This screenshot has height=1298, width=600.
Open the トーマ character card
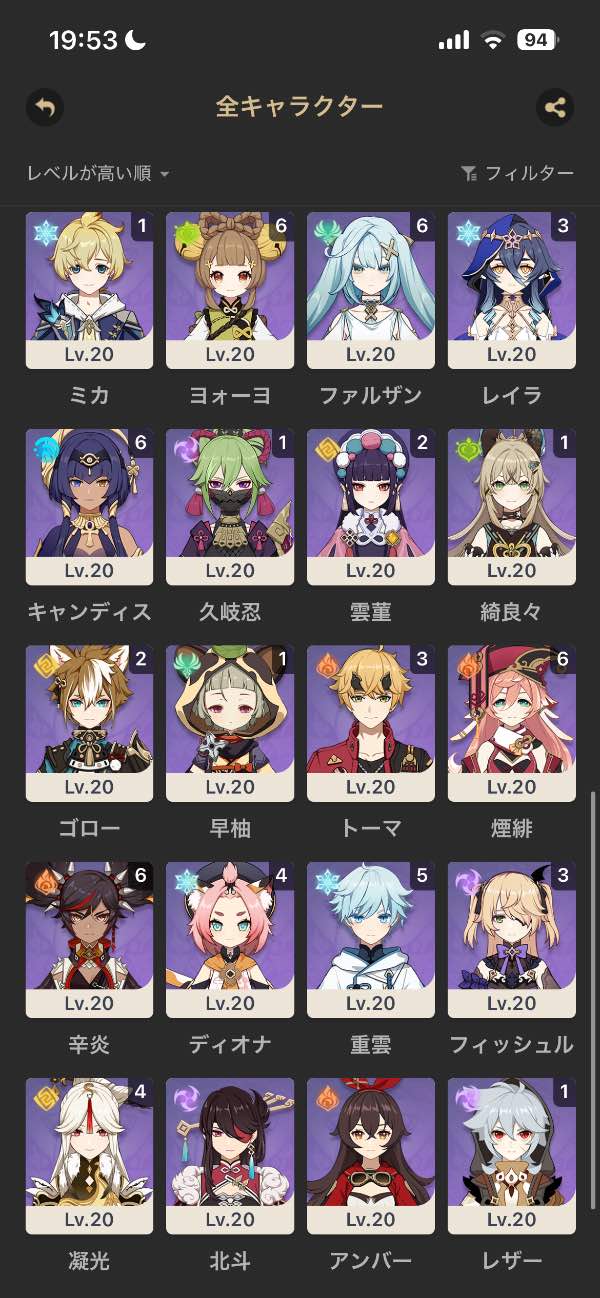point(371,723)
